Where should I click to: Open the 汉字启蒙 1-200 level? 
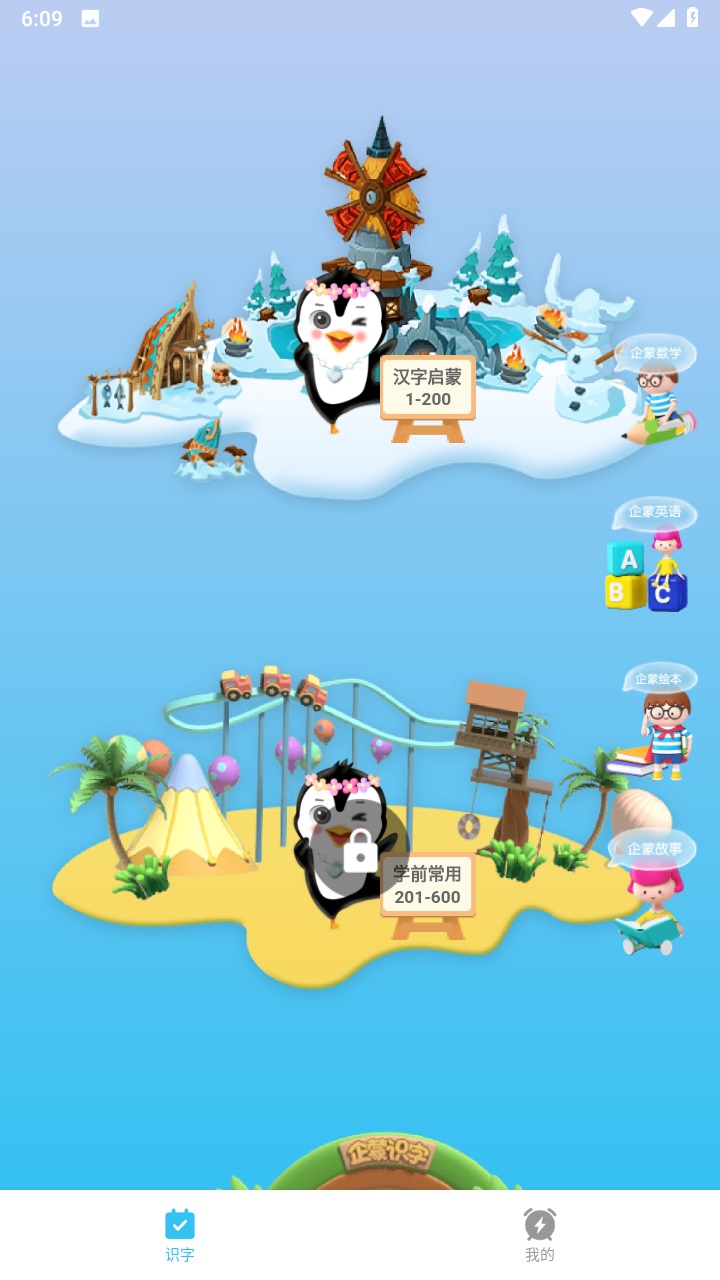coord(427,388)
